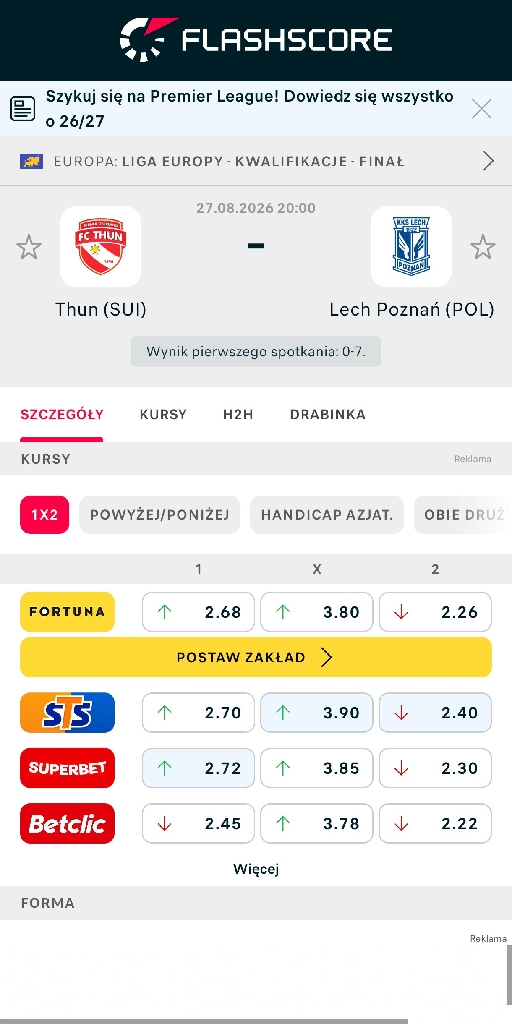Read the Premier League 26/27 news article
This screenshot has width=512, height=1024.
coord(249,108)
